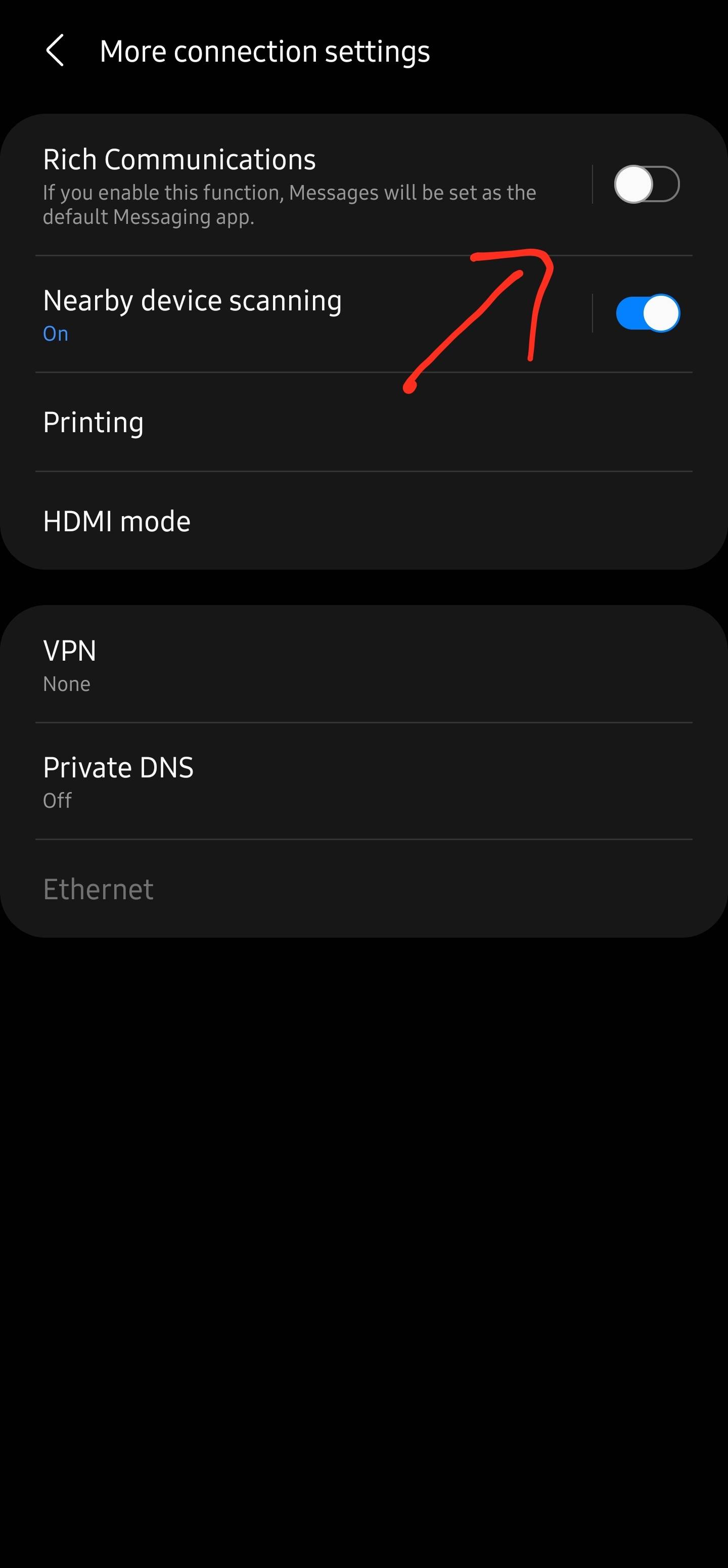Open VPN settings
728x1568 pixels.
[364, 665]
